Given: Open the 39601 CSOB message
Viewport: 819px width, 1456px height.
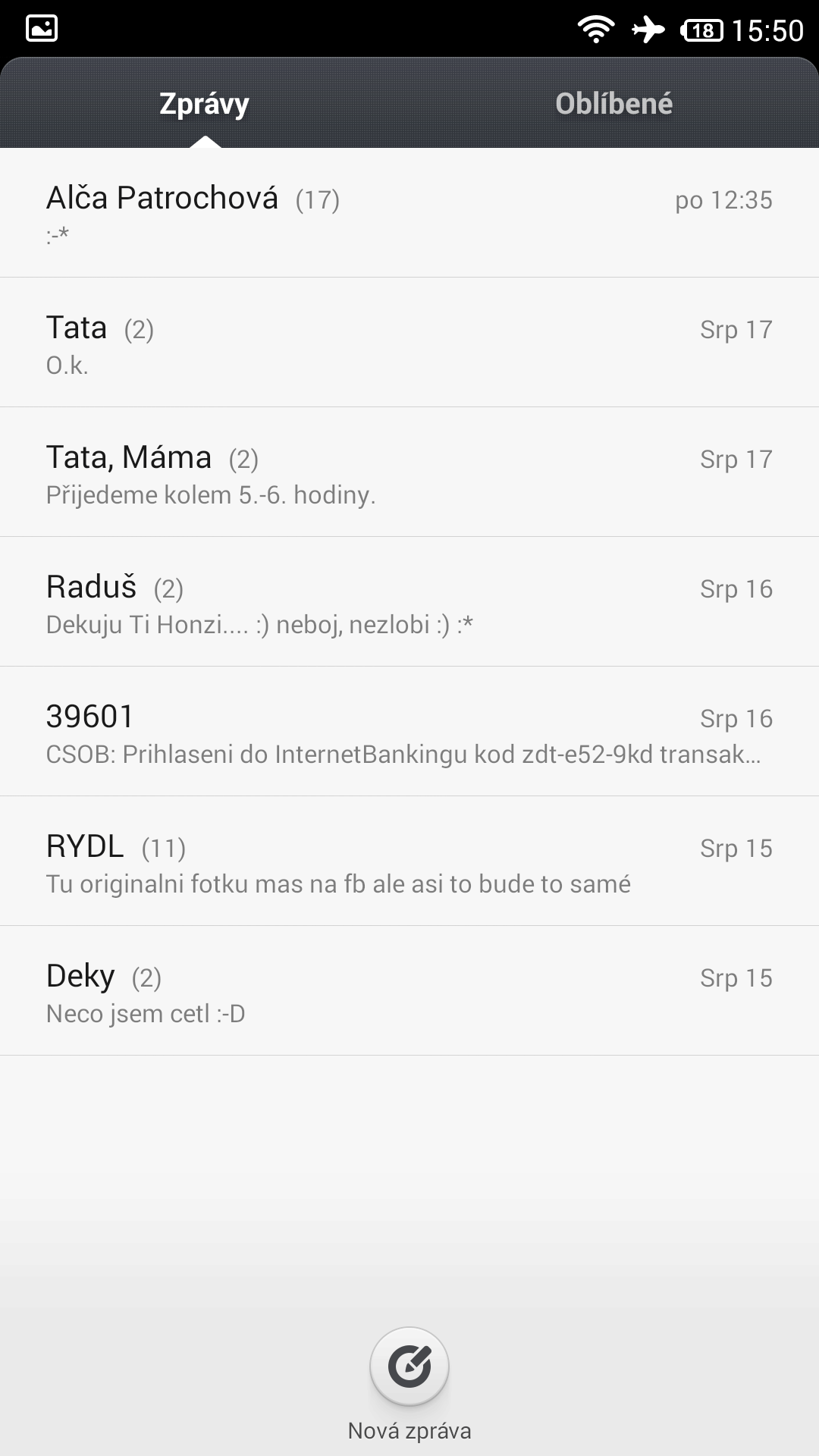Looking at the screenshot, I should point(409,732).
